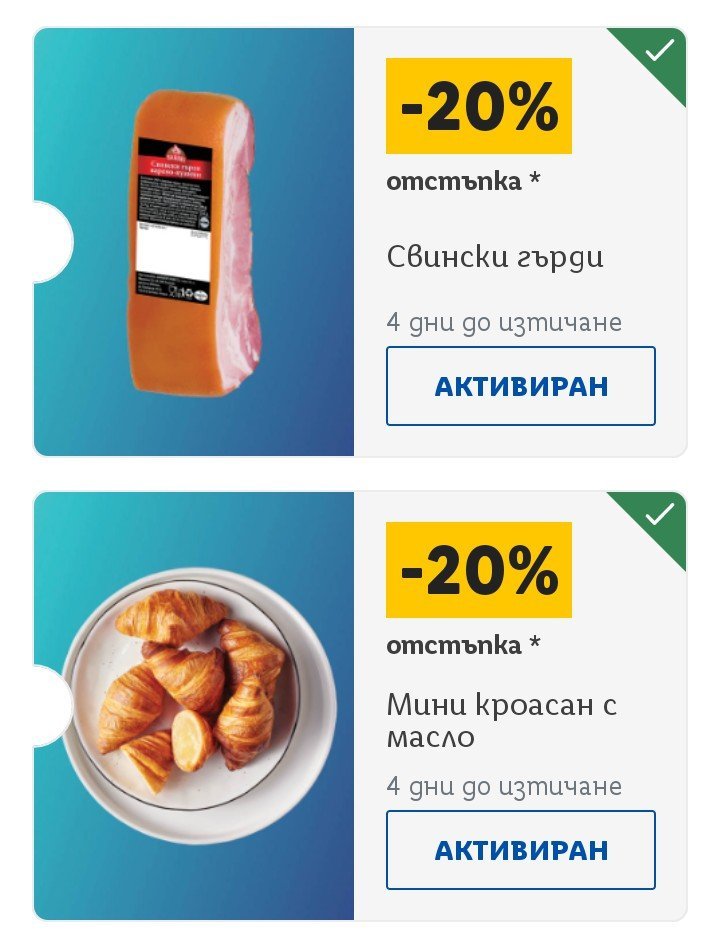Viewport: 720px width, 936px height.
Task: Open the Свински гърди coupon card
Action: tap(359, 242)
